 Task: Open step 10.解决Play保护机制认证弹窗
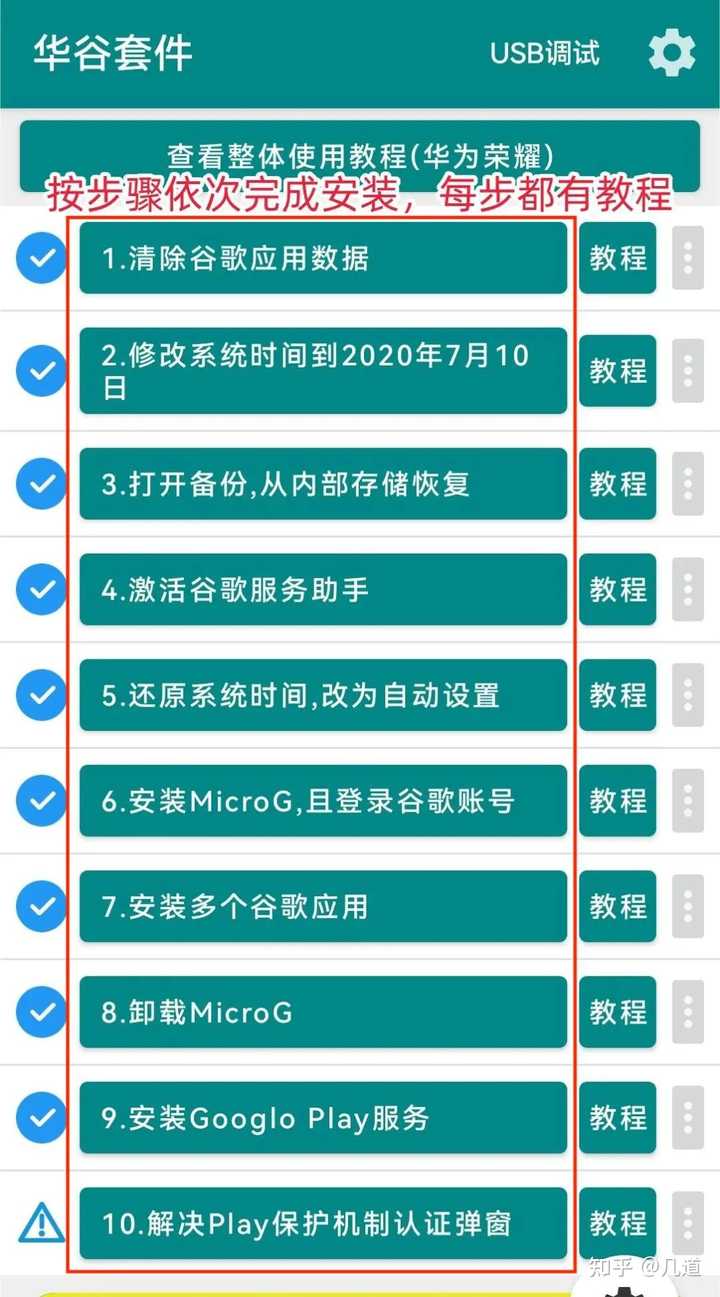[323, 1223]
